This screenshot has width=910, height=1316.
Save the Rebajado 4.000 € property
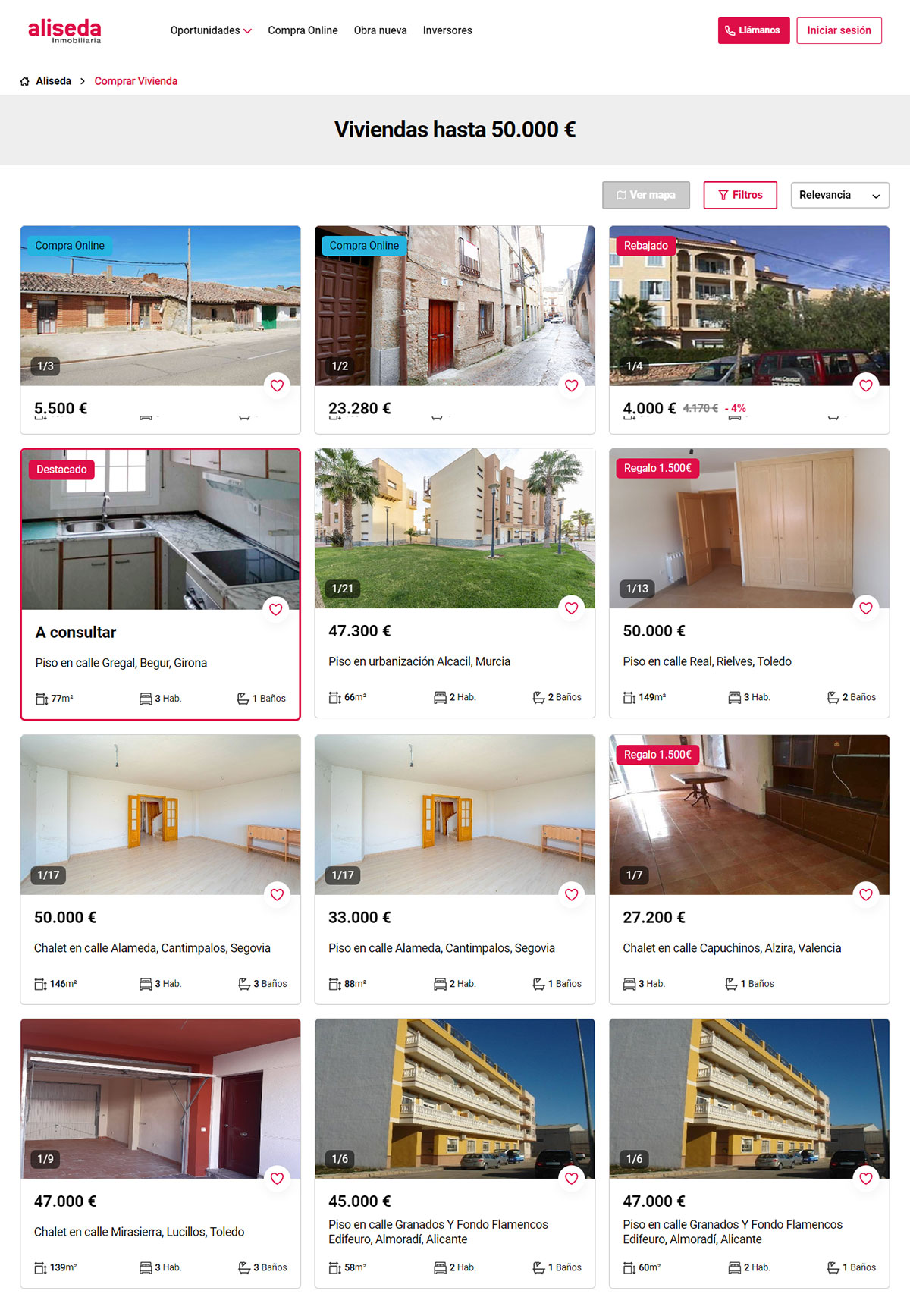click(x=865, y=385)
